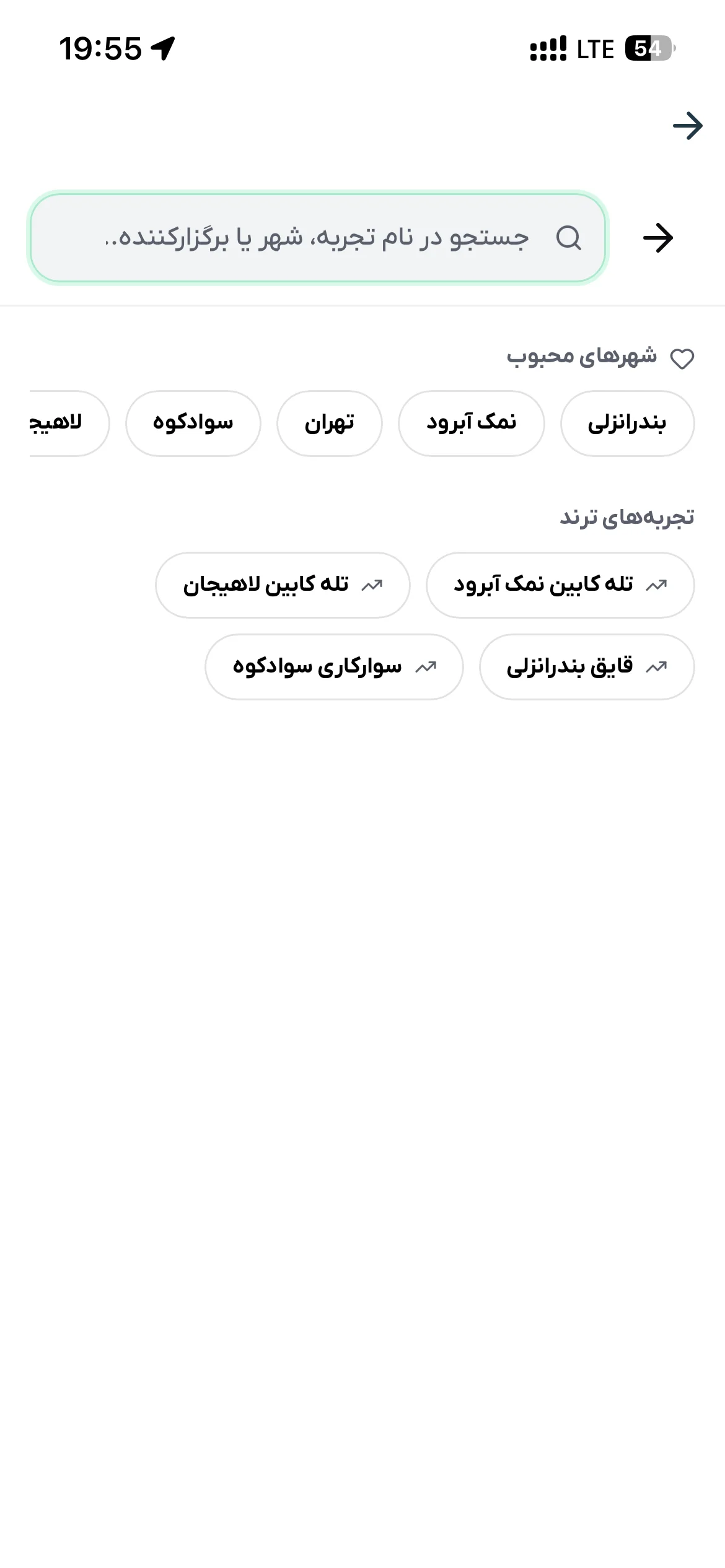Open trending تله کابین نمک آبرود
The width and height of the screenshot is (725, 1568).
pyautogui.click(x=560, y=585)
